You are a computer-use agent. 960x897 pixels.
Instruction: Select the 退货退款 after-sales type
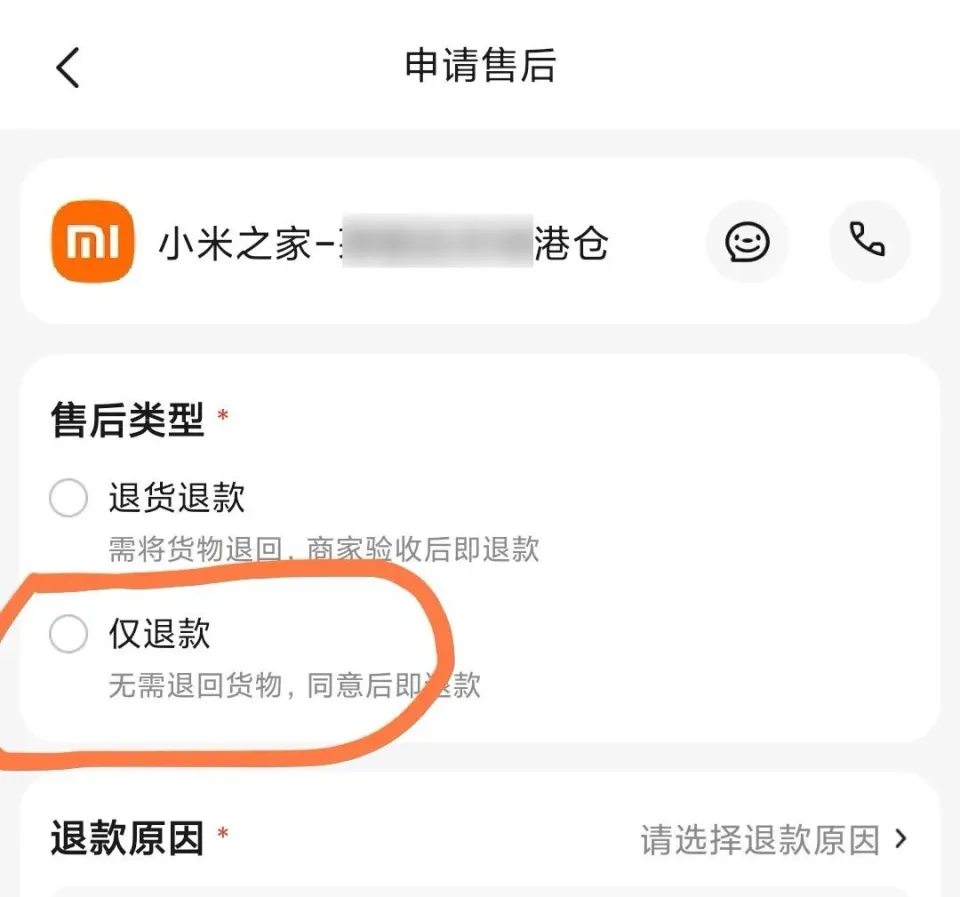point(69,498)
